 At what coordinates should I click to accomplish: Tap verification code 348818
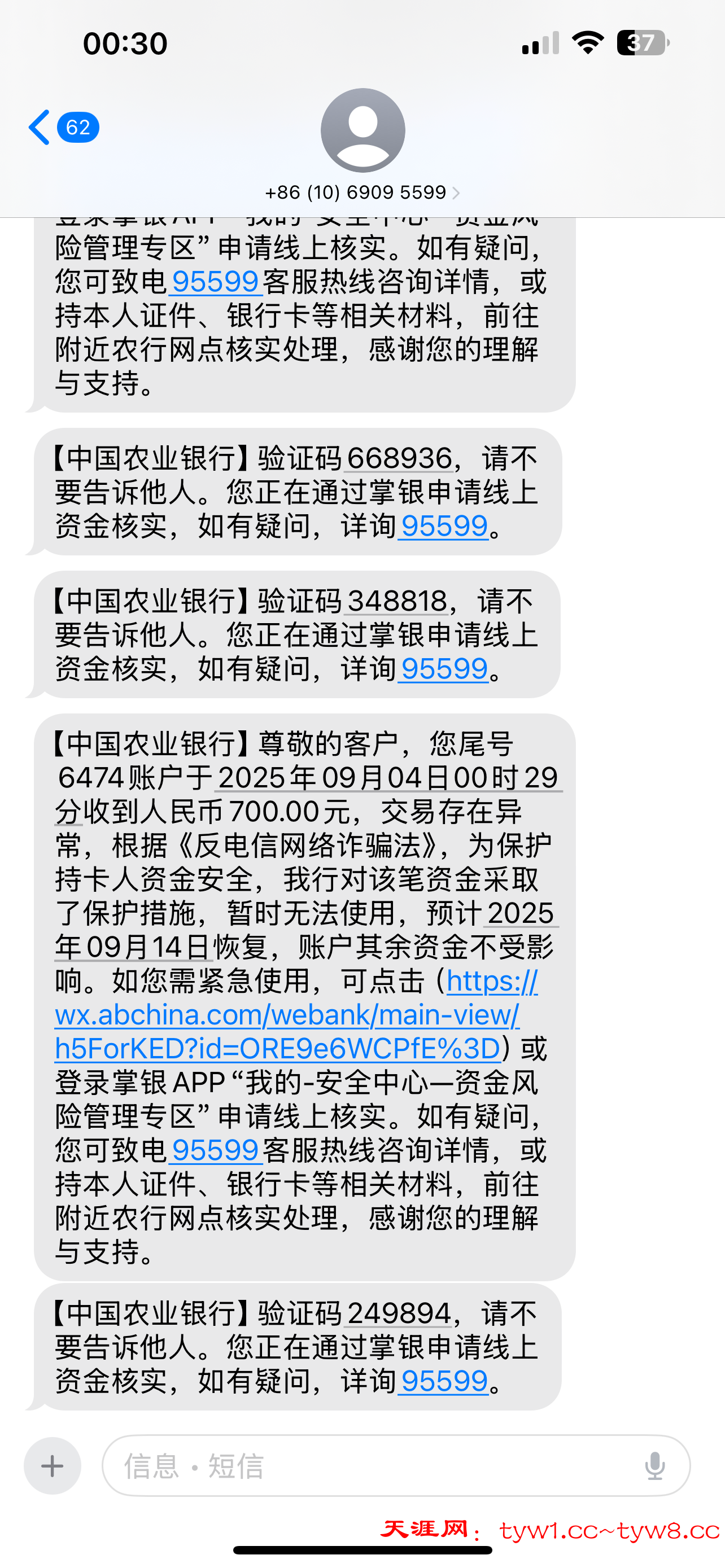(397, 601)
